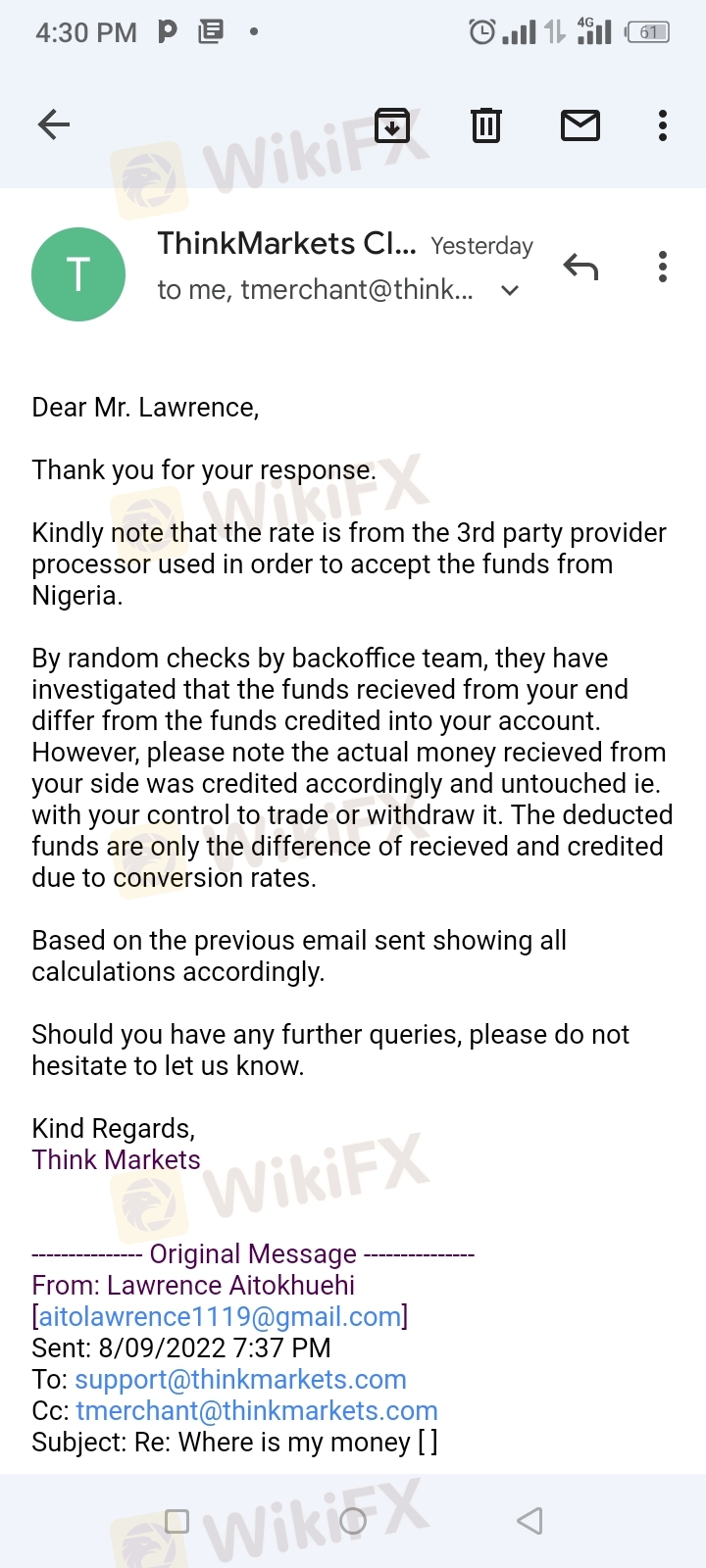This screenshot has width=706, height=1568.
Task: Go back to the inbox
Action: pyautogui.click(x=54, y=124)
